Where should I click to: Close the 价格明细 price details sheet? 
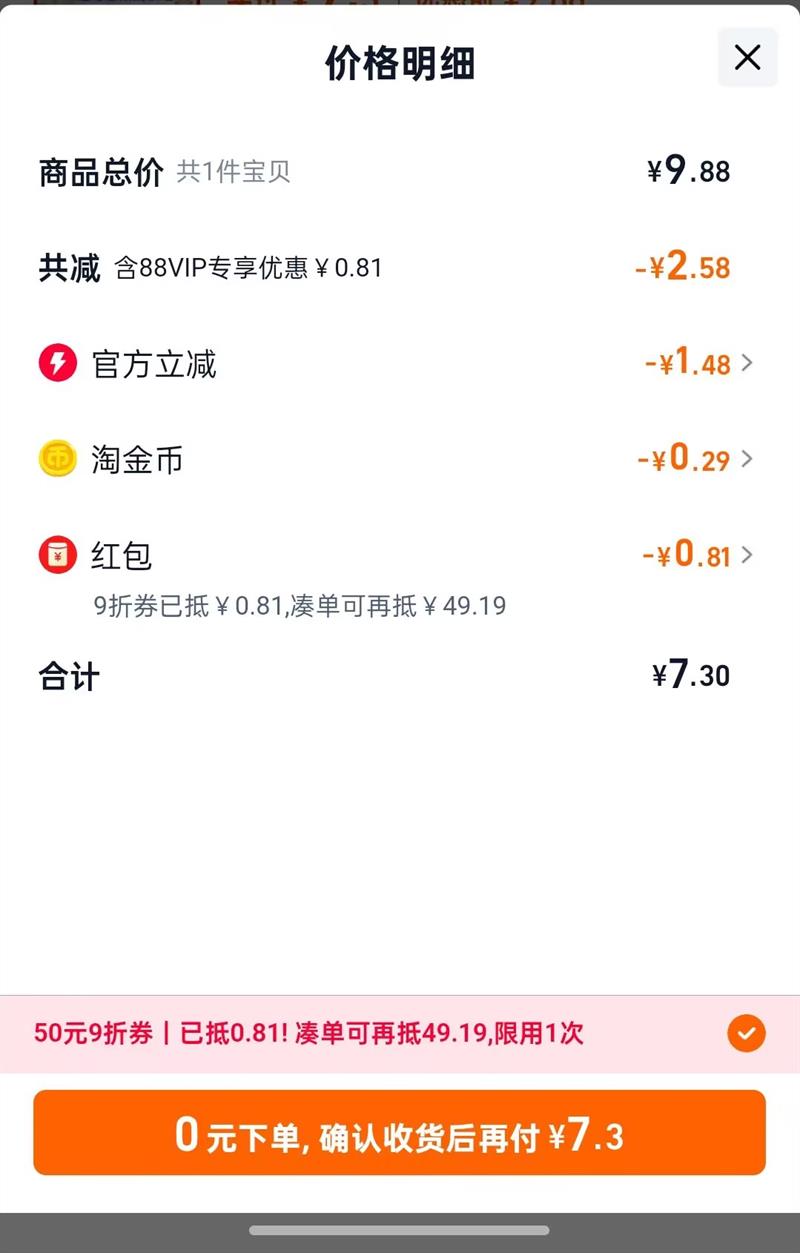click(747, 58)
